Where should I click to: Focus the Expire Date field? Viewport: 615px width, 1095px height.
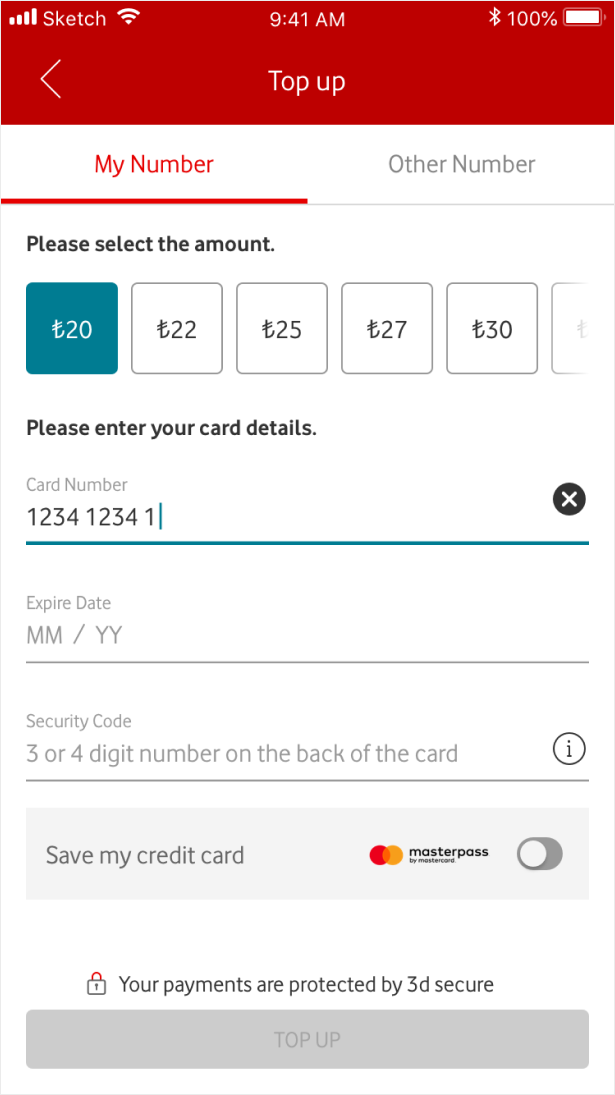(300, 635)
